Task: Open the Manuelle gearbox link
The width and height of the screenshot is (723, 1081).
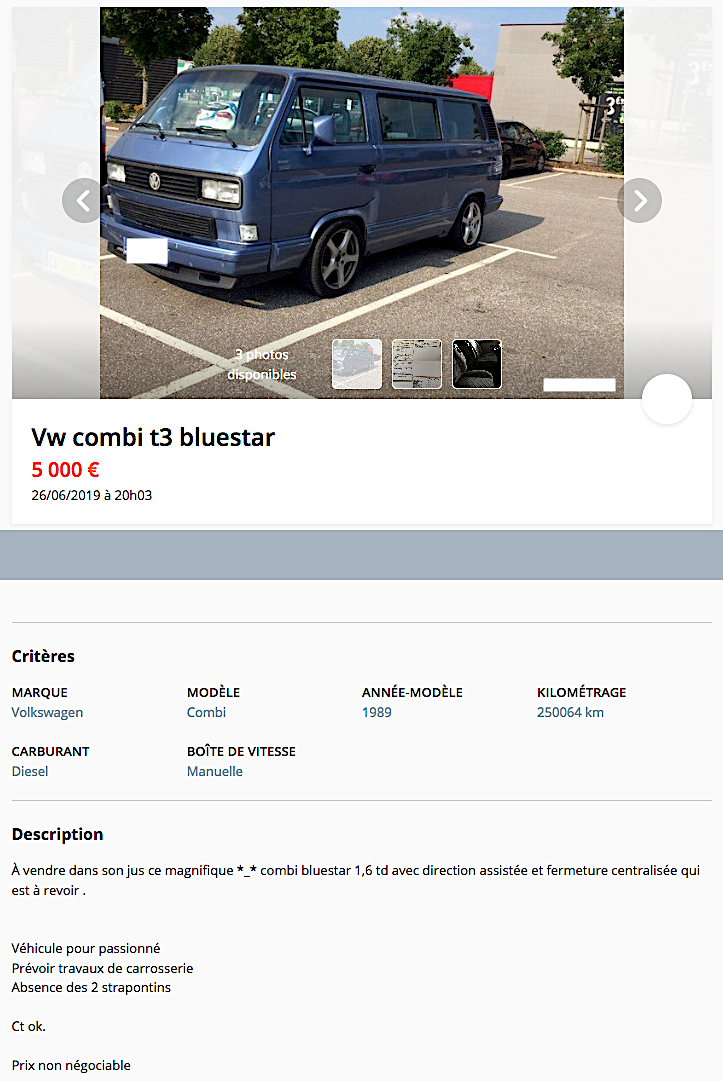Action: pos(215,772)
